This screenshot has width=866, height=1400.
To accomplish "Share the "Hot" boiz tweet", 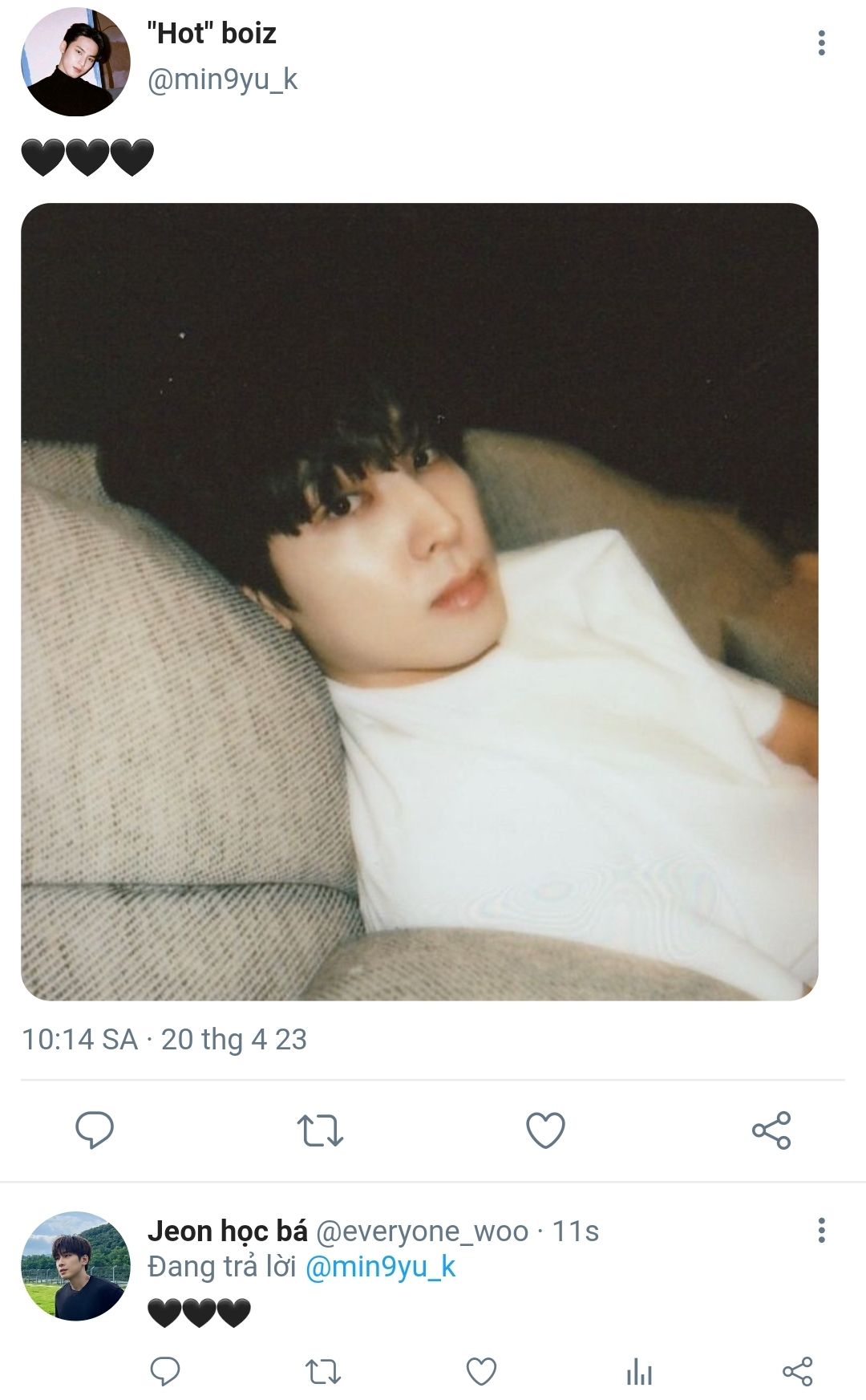I will point(771,1130).
